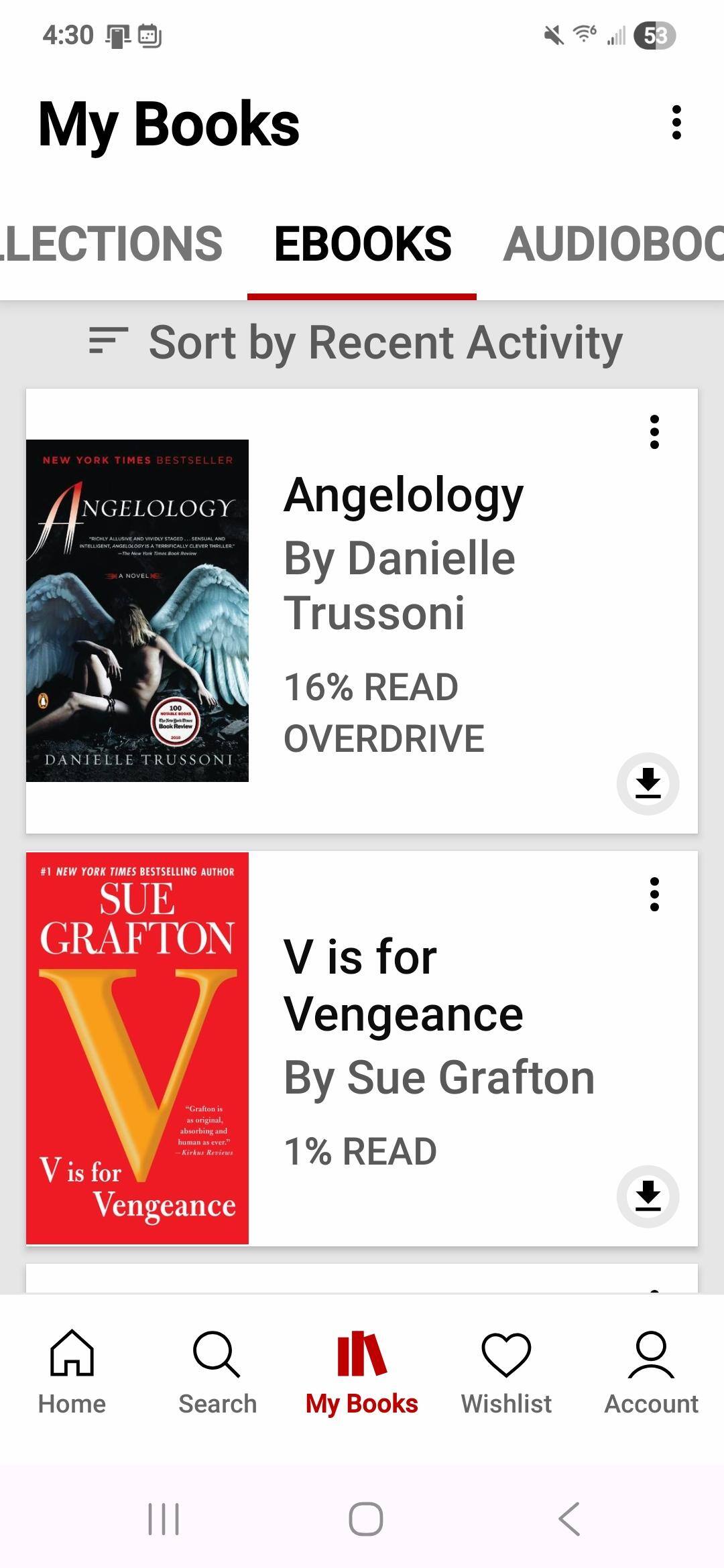The image size is (724, 1568).
Task: Open the Angelology book card
Action: pyautogui.click(x=362, y=611)
